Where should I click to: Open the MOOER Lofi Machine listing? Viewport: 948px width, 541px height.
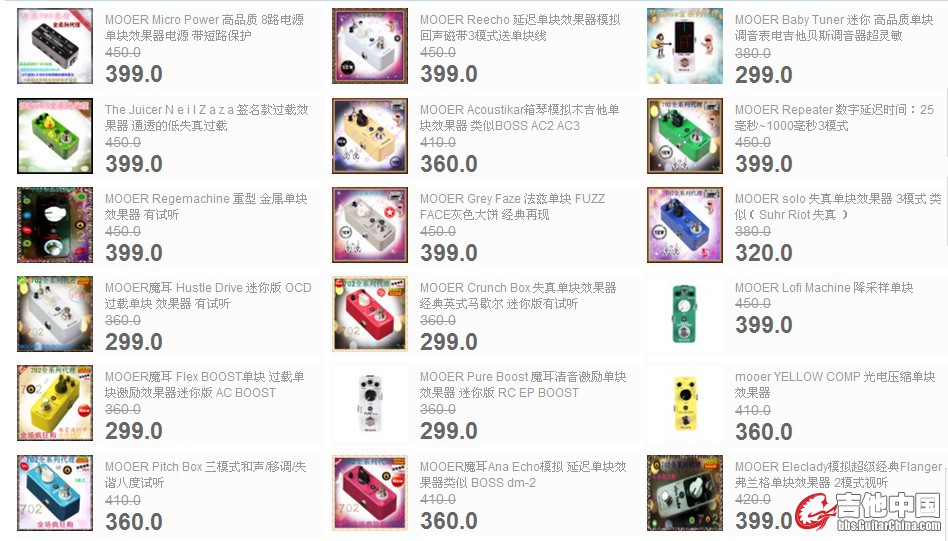(x=823, y=288)
